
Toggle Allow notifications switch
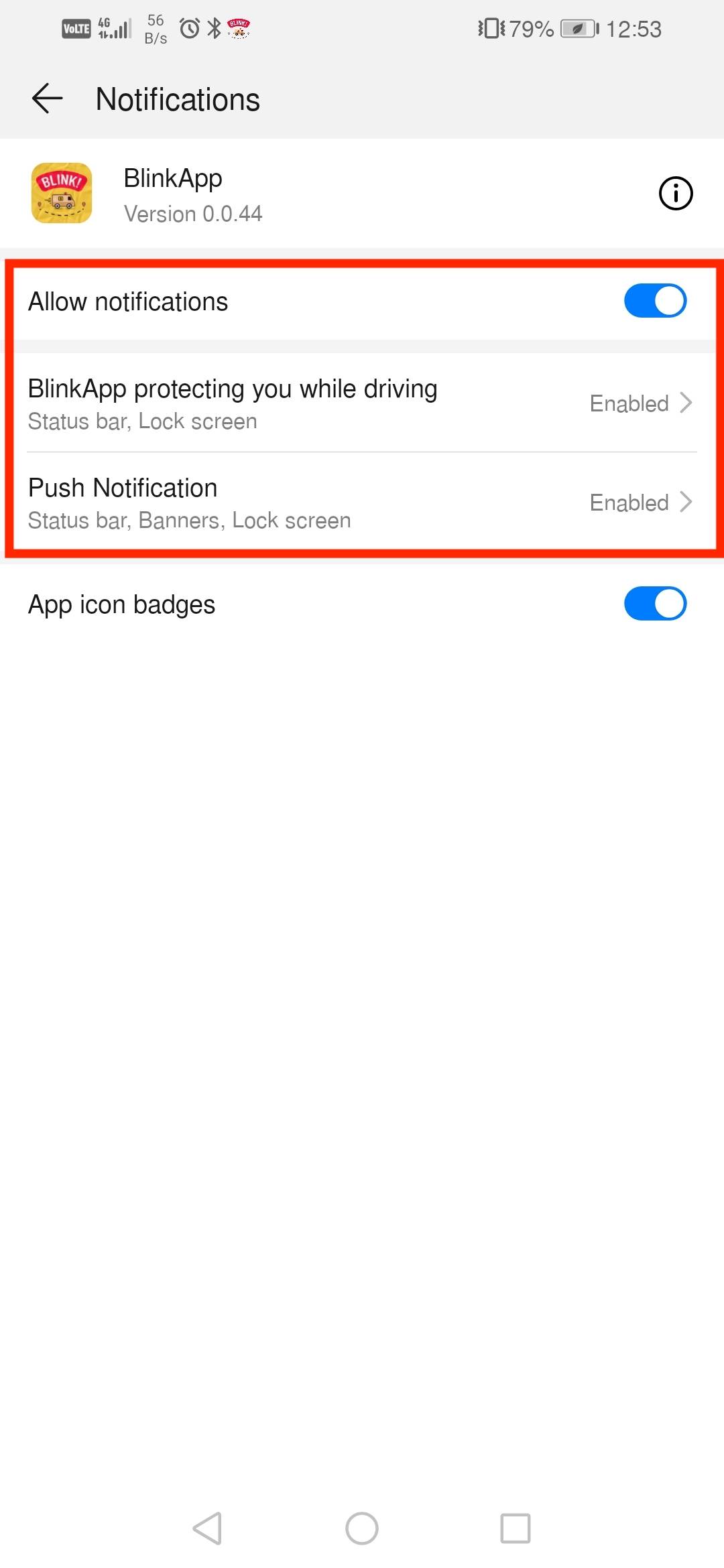tap(655, 301)
